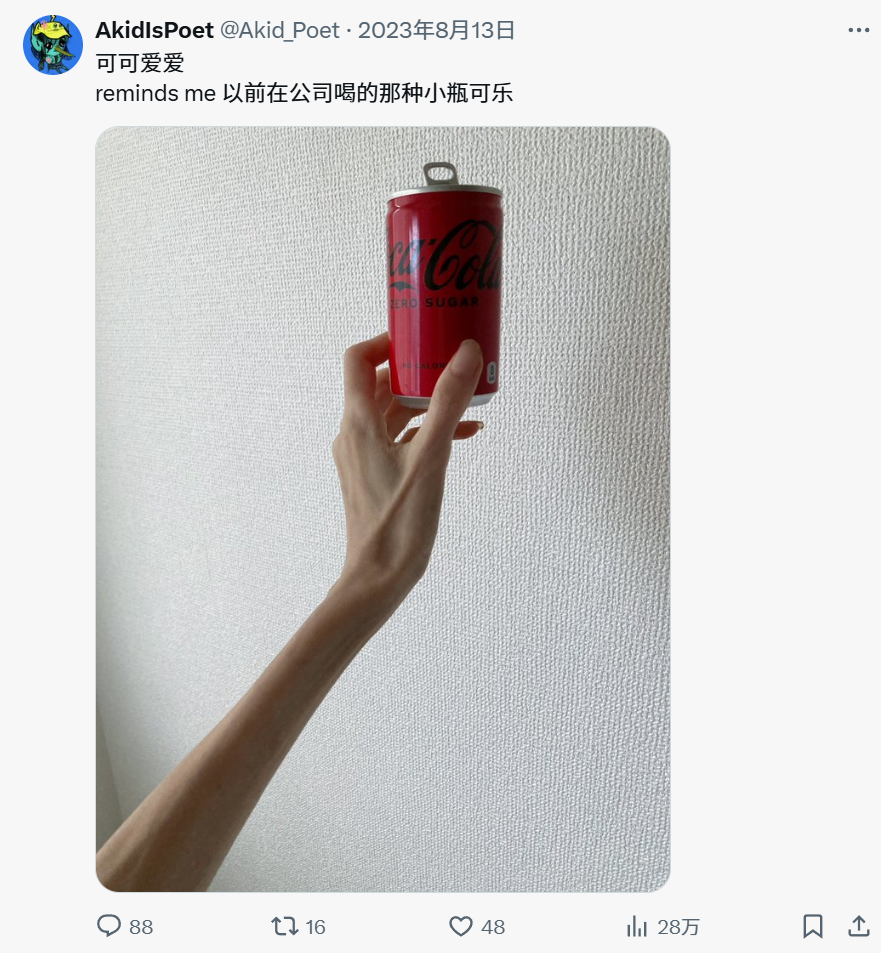The image size is (881, 953).
Task: Like the post with 48 likes
Action: 461,927
